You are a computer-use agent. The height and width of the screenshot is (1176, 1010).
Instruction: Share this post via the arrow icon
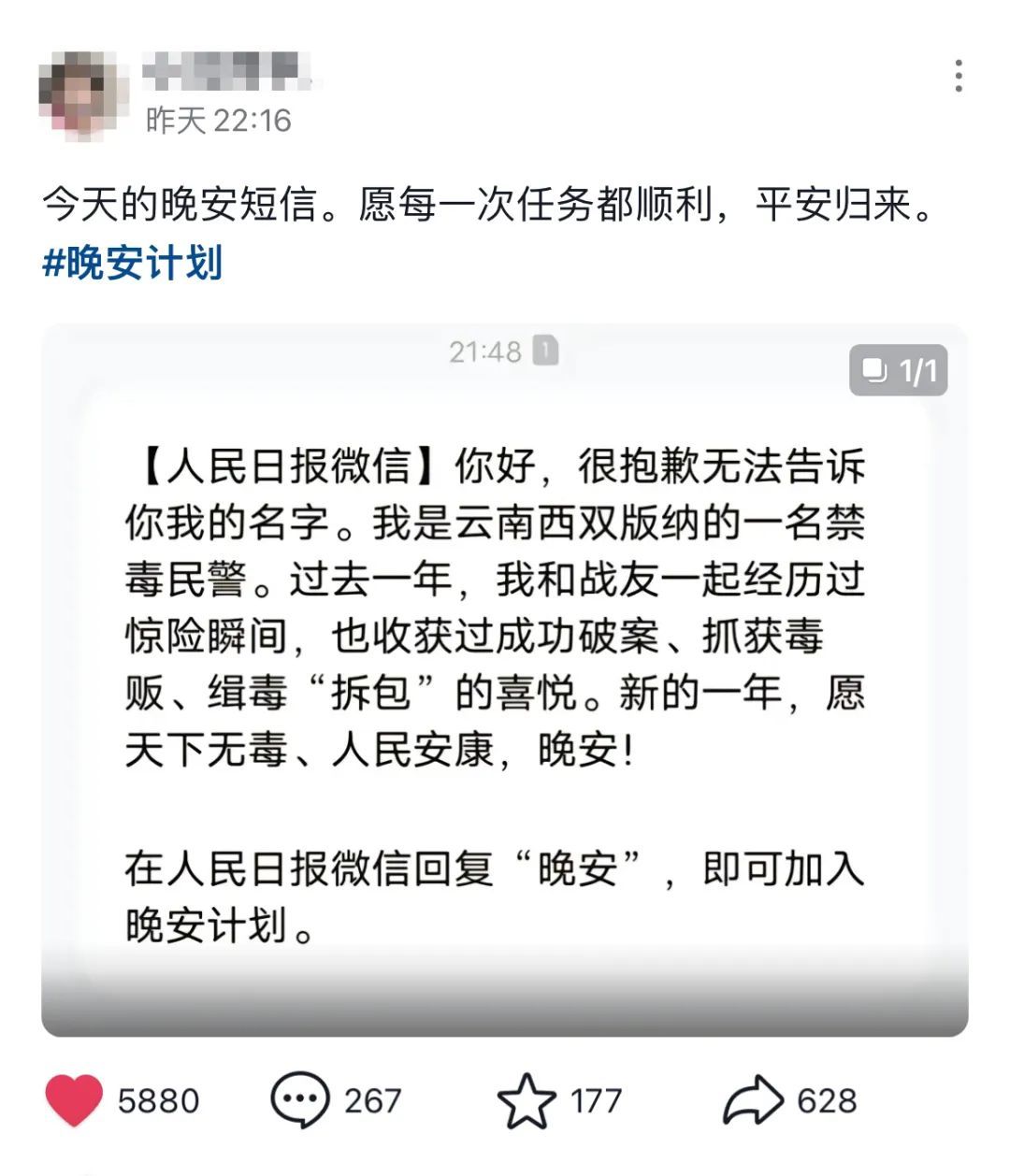(x=753, y=1100)
